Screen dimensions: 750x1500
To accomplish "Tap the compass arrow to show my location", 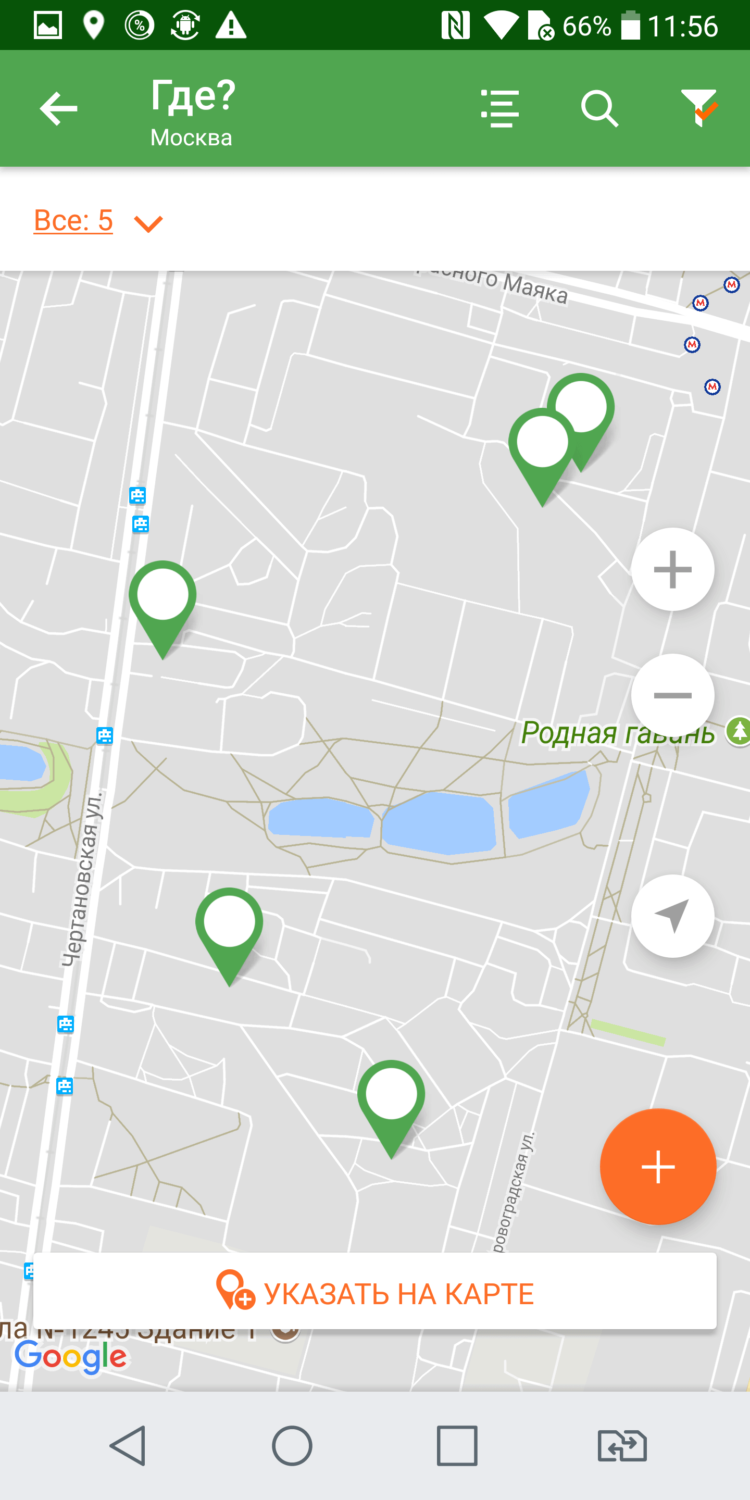I will pos(672,915).
